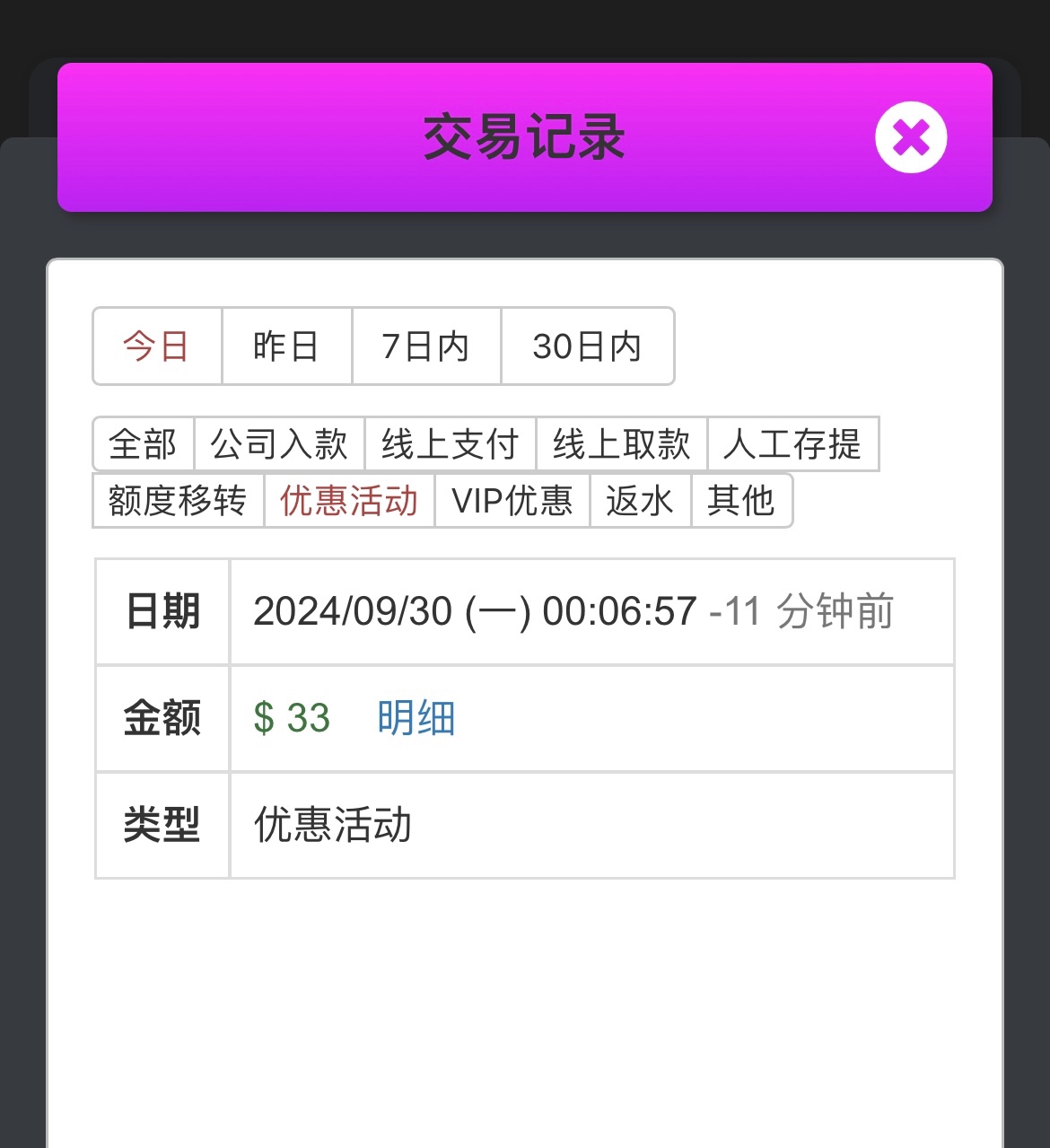Filter by 公司入款

pyautogui.click(x=279, y=444)
